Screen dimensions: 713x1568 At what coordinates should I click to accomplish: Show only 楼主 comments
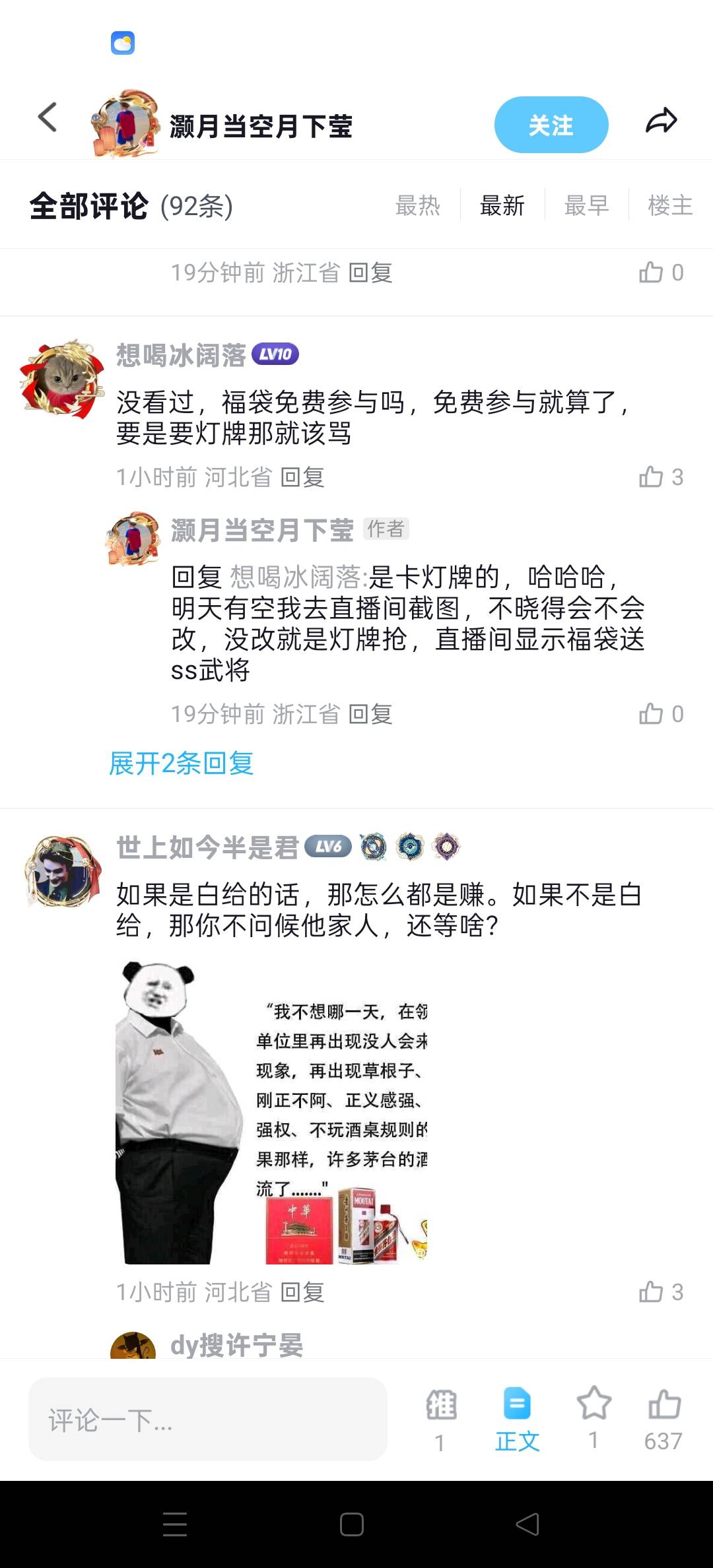click(x=669, y=206)
